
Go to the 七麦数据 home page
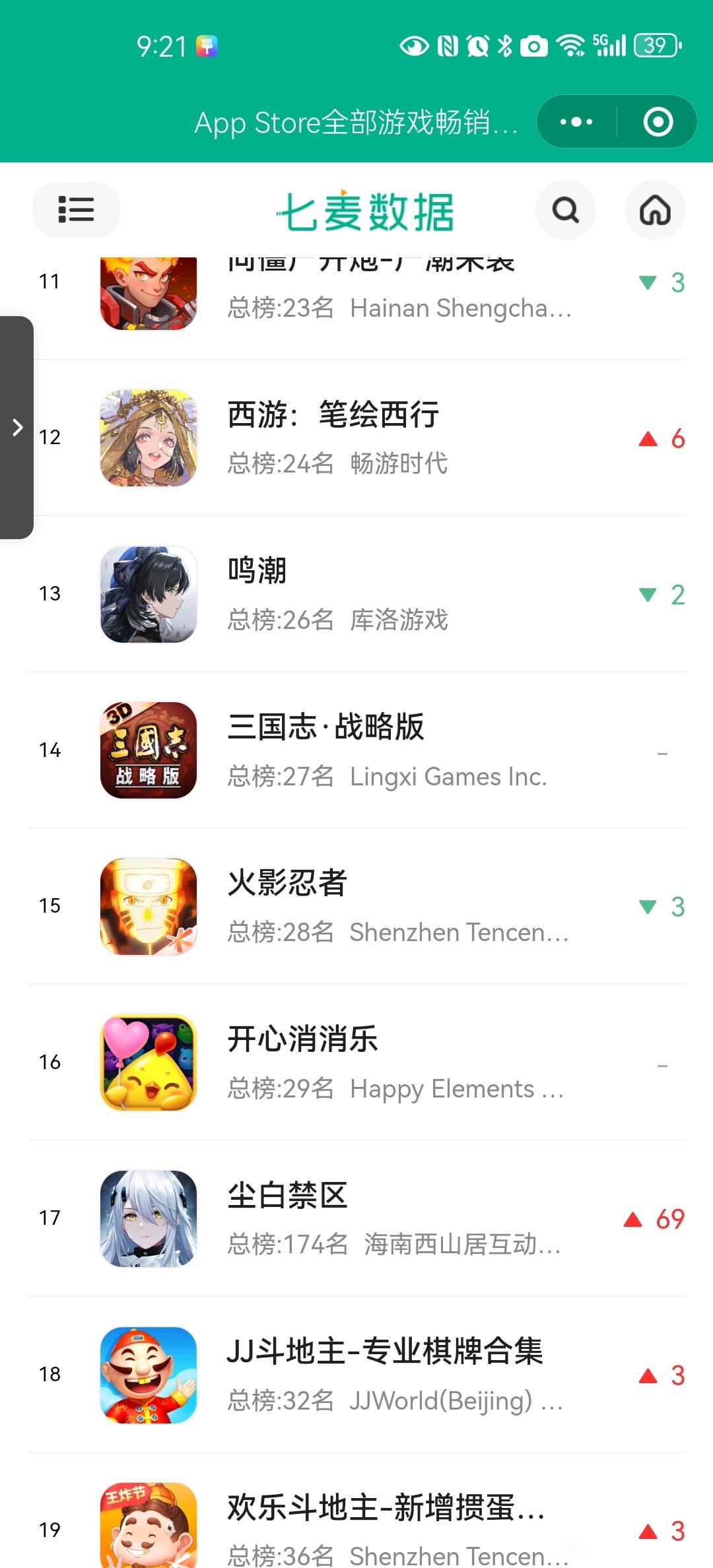(654, 211)
